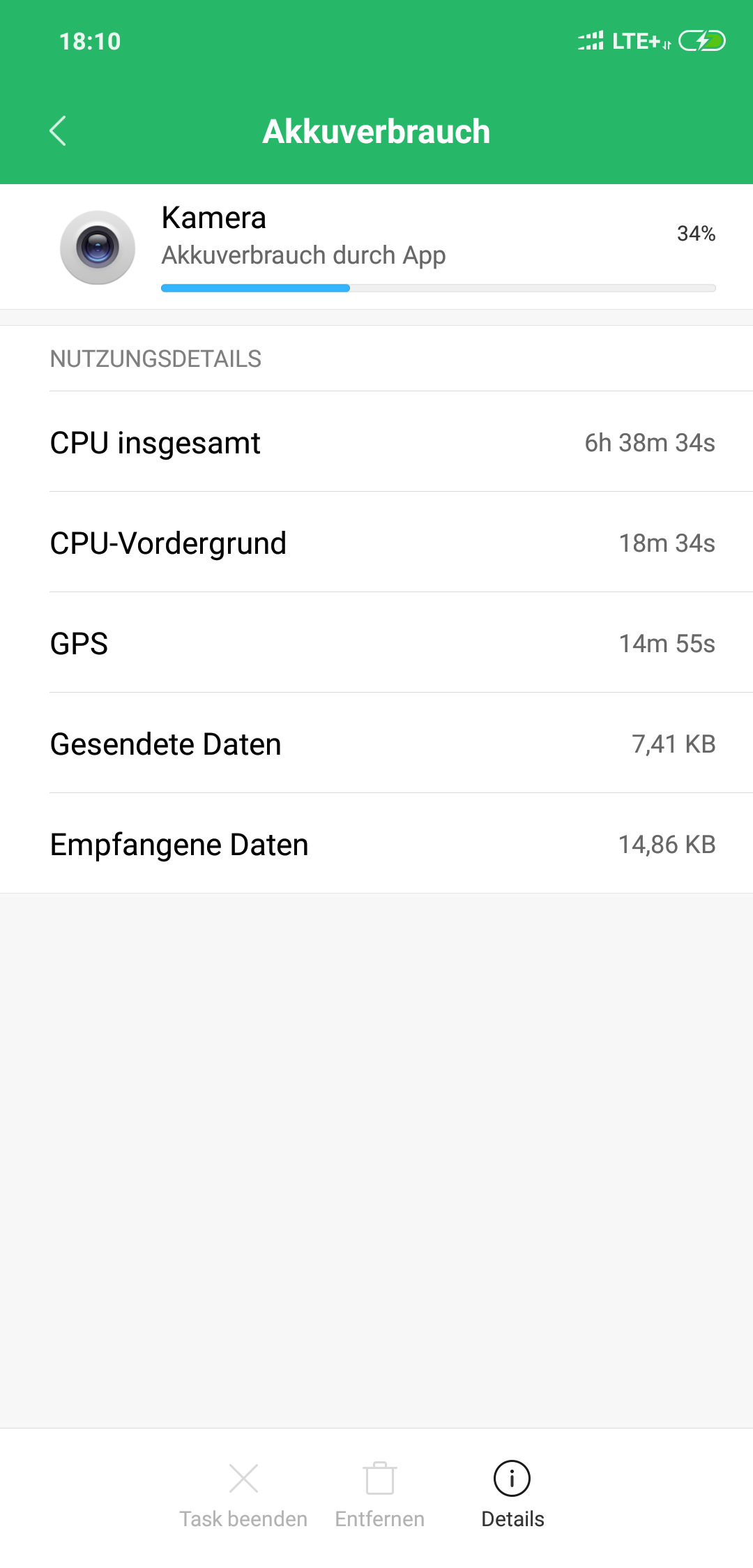Go back from the Akkuverbrauch screen

(x=58, y=131)
